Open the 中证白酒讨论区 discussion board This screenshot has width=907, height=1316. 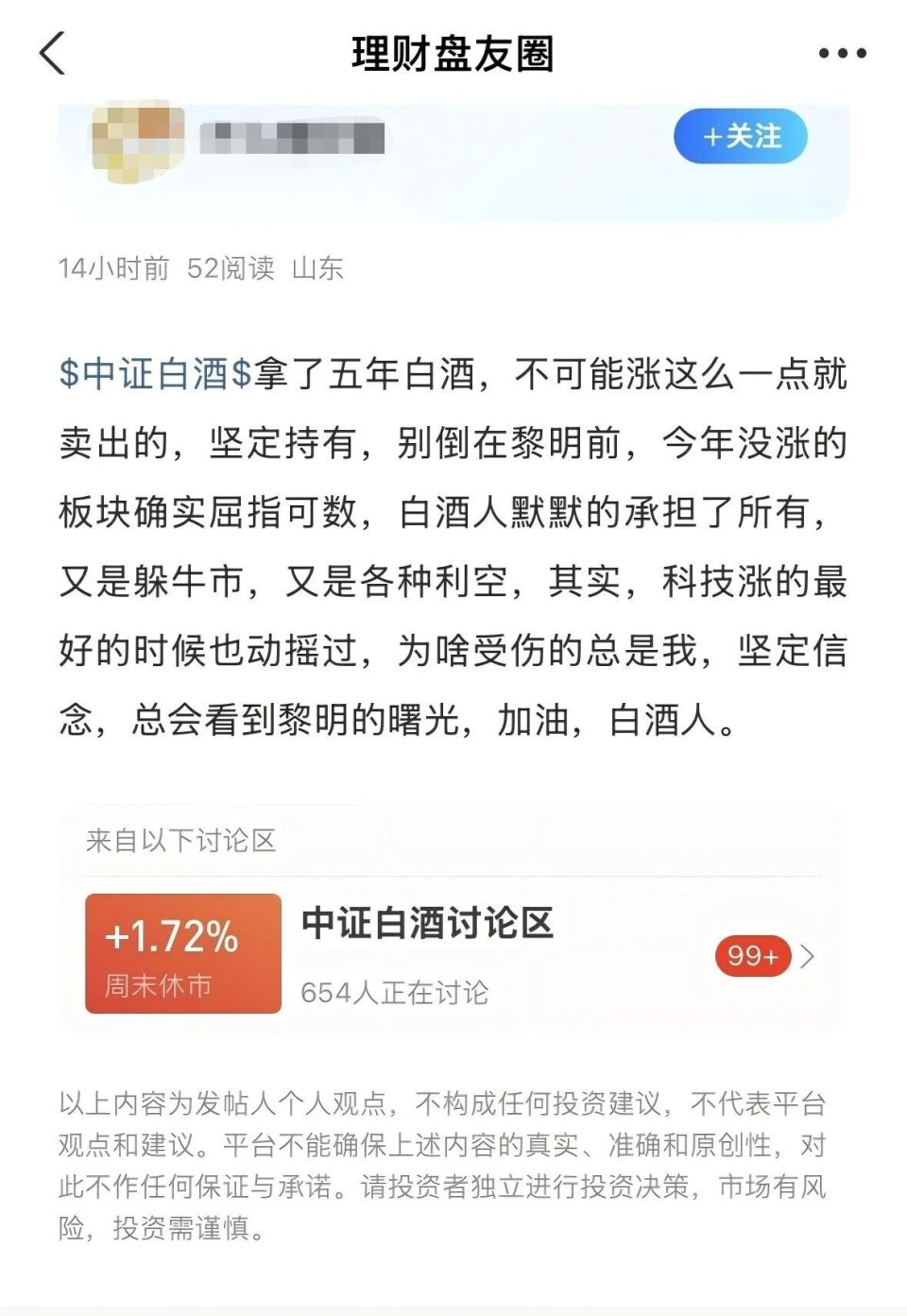tap(427, 926)
